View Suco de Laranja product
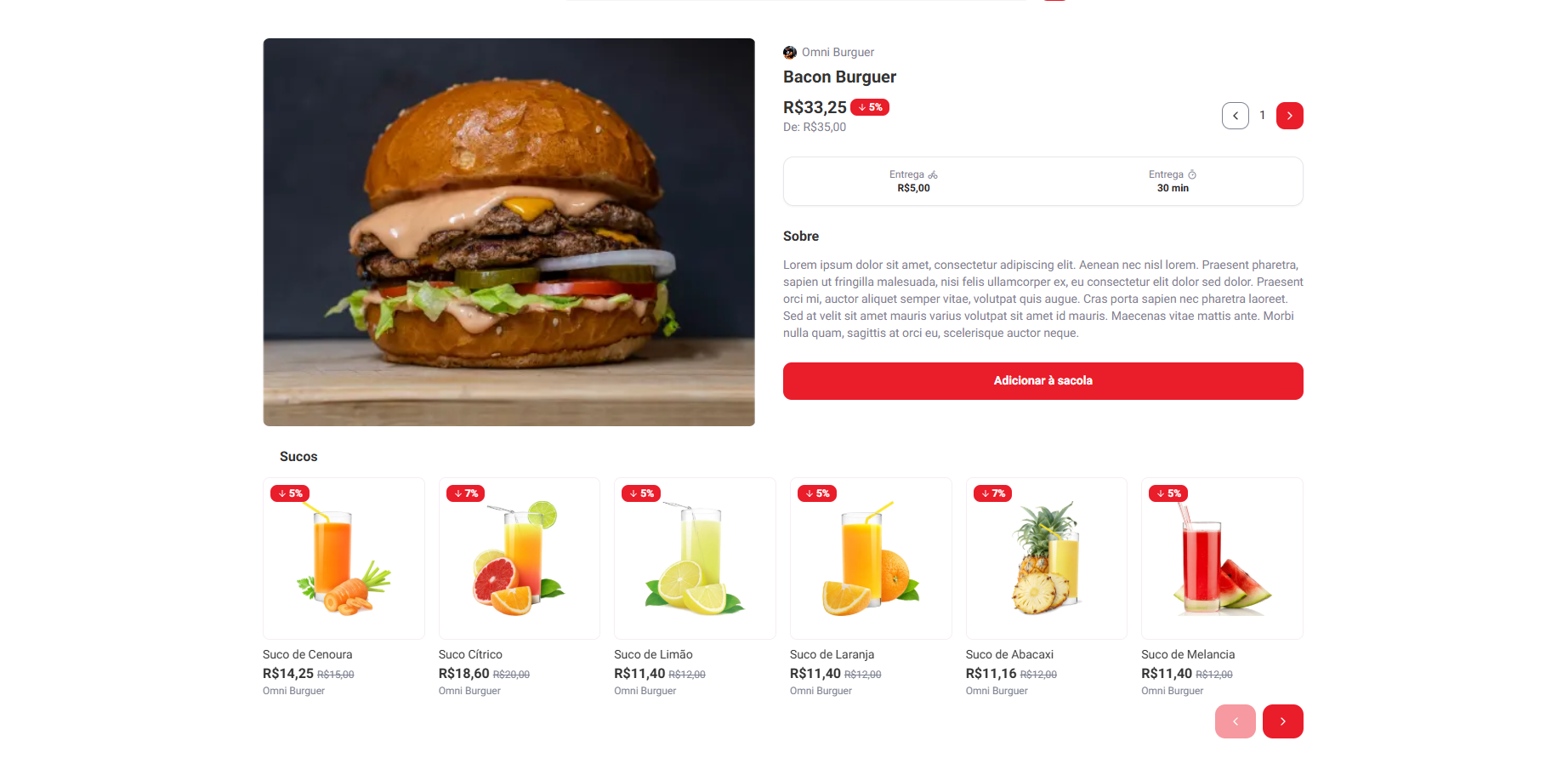The image size is (1568, 758). click(871, 559)
